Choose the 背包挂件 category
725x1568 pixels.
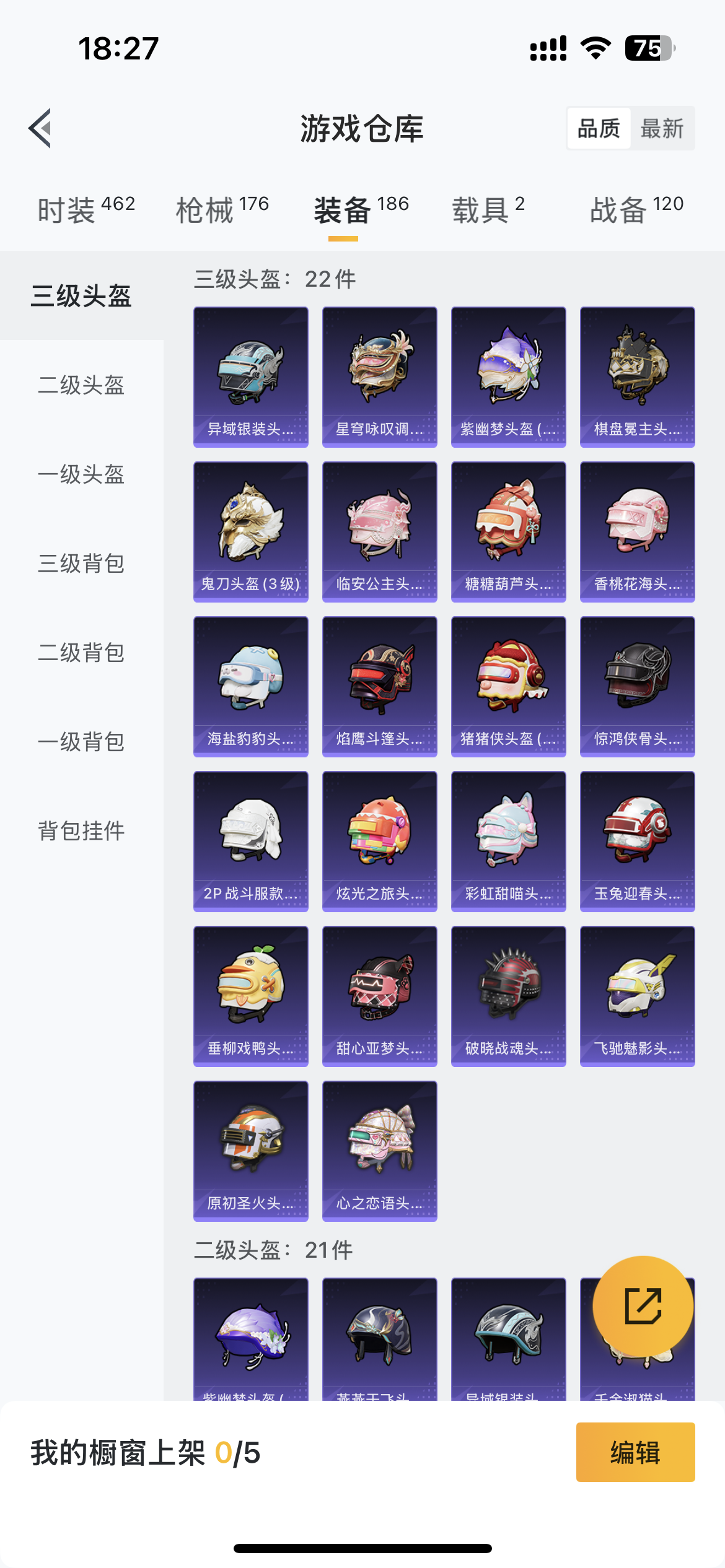point(81,831)
